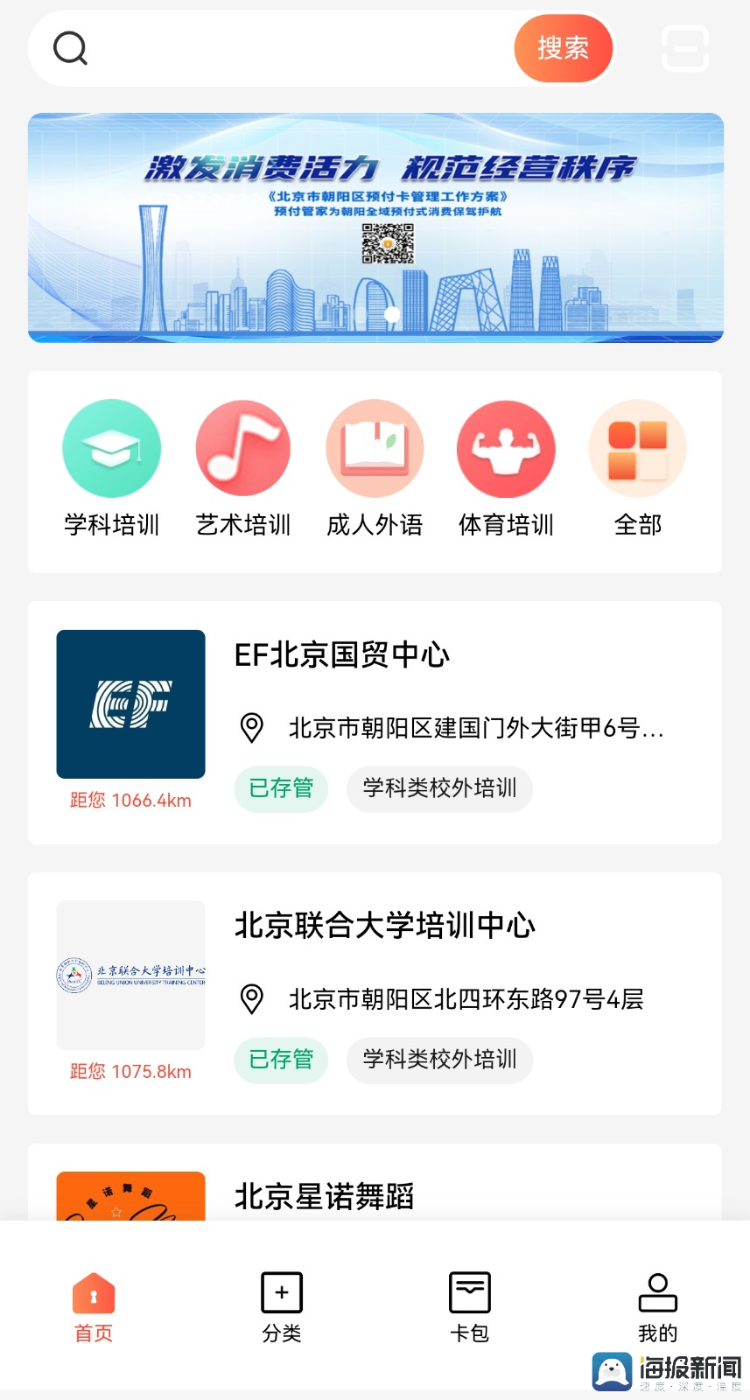Open the 成人外语 category
The height and width of the screenshot is (1400, 750).
point(375,468)
